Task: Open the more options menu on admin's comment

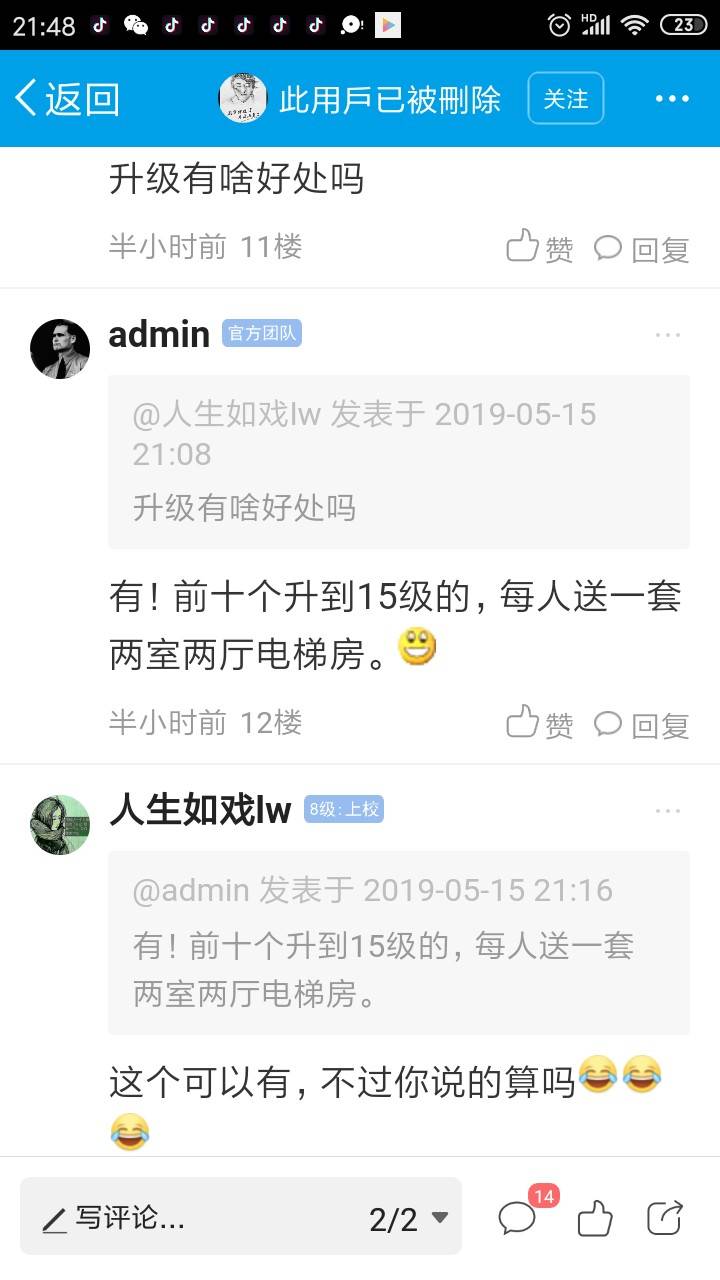Action: tap(667, 335)
